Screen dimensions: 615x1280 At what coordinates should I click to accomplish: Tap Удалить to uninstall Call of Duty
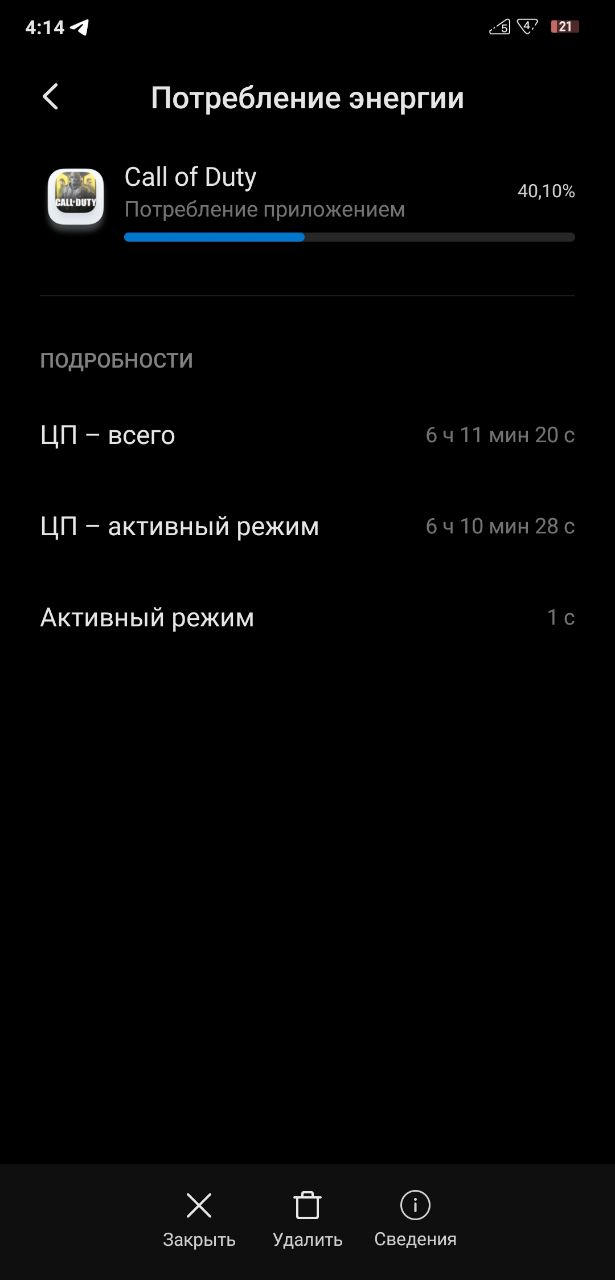coord(307,1219)
